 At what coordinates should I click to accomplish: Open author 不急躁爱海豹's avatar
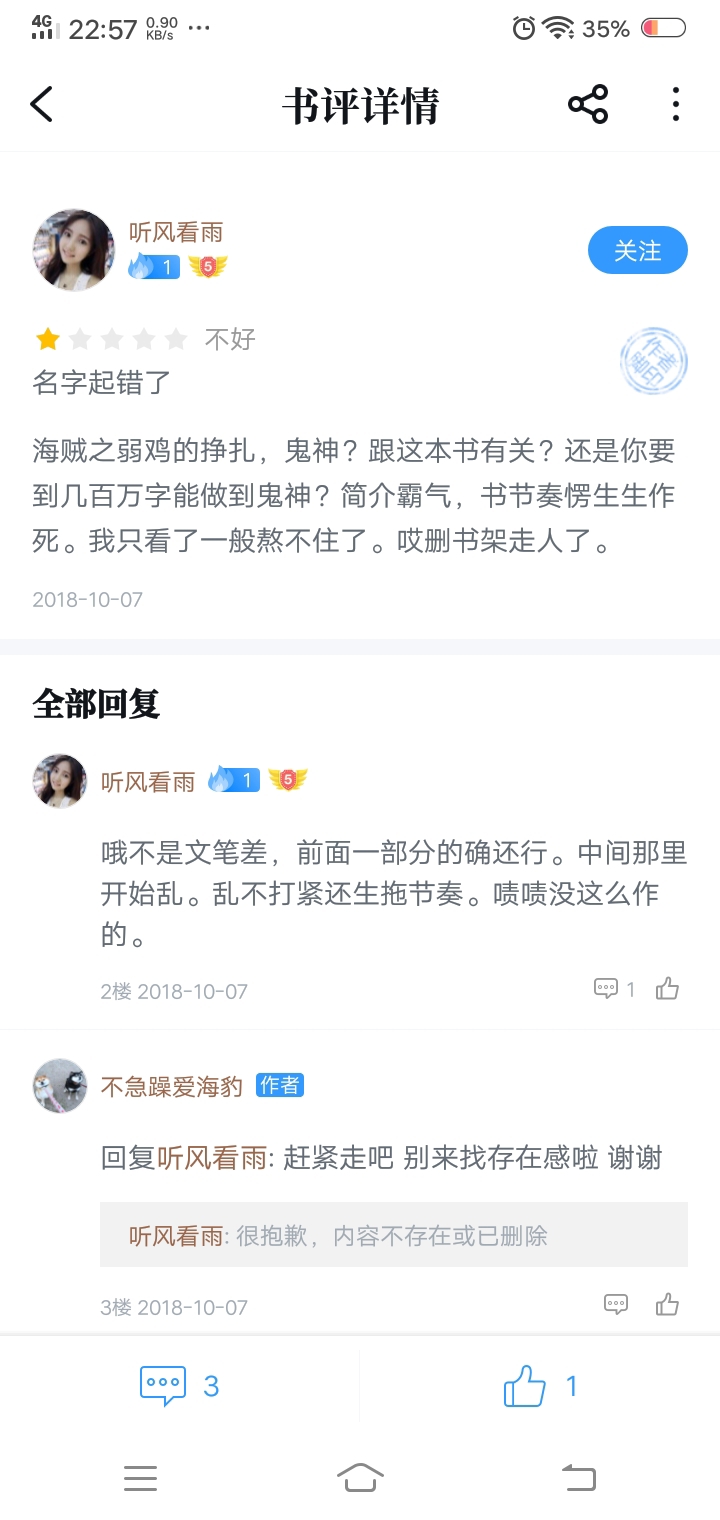[x=60, y=1086]
